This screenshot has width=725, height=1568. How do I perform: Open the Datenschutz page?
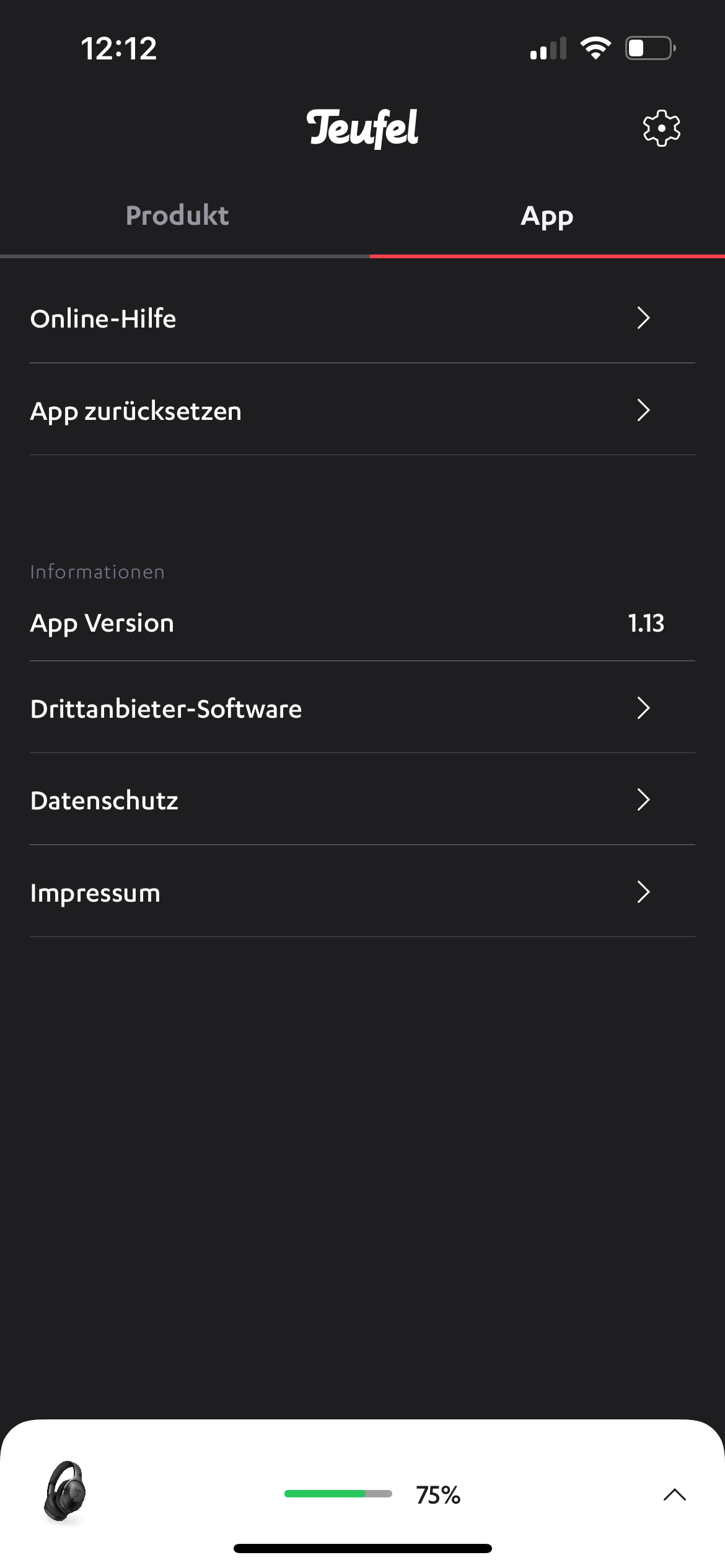click(x=362, y=800)
